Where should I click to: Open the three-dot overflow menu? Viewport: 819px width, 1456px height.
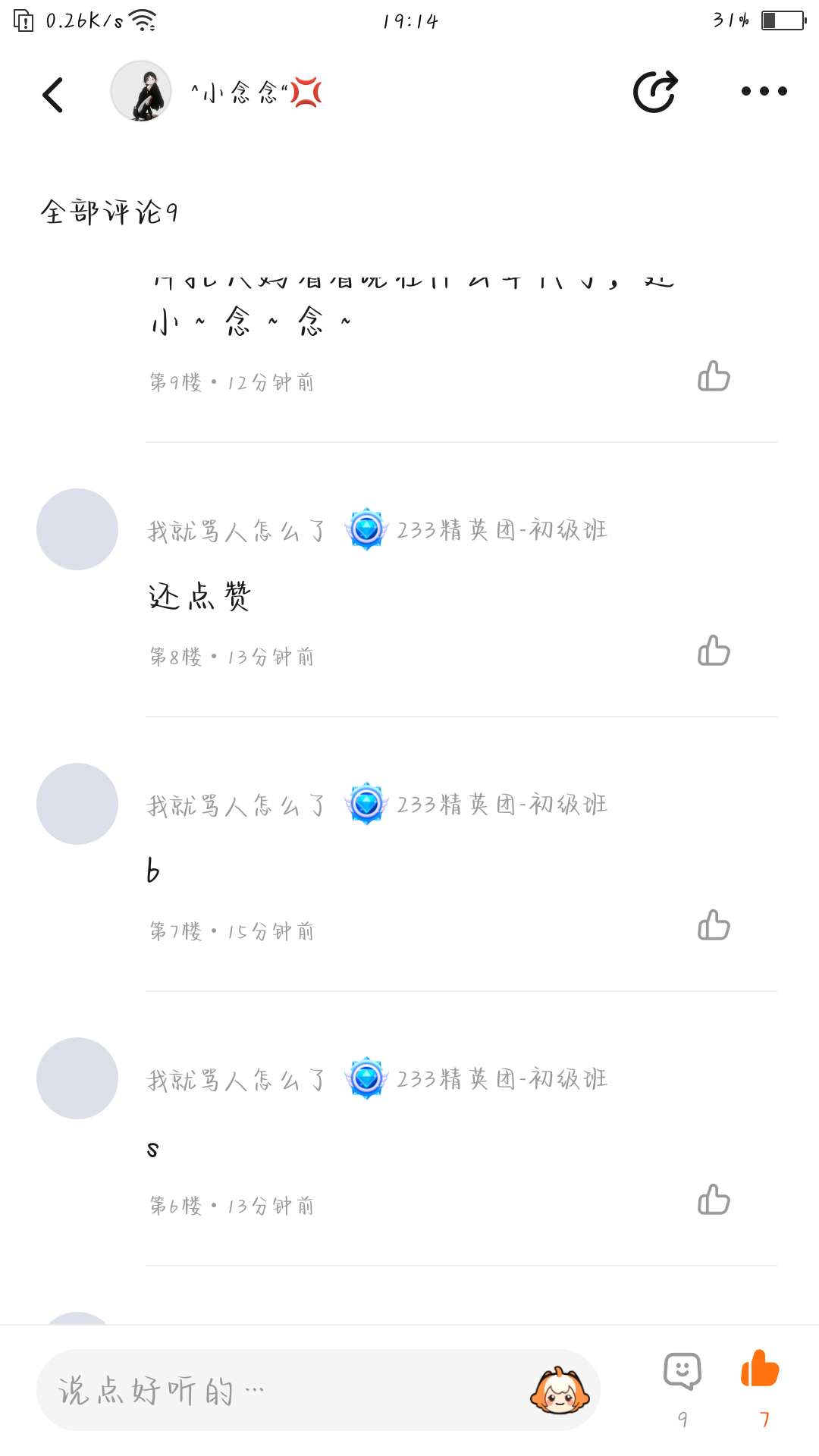[764, 91]
